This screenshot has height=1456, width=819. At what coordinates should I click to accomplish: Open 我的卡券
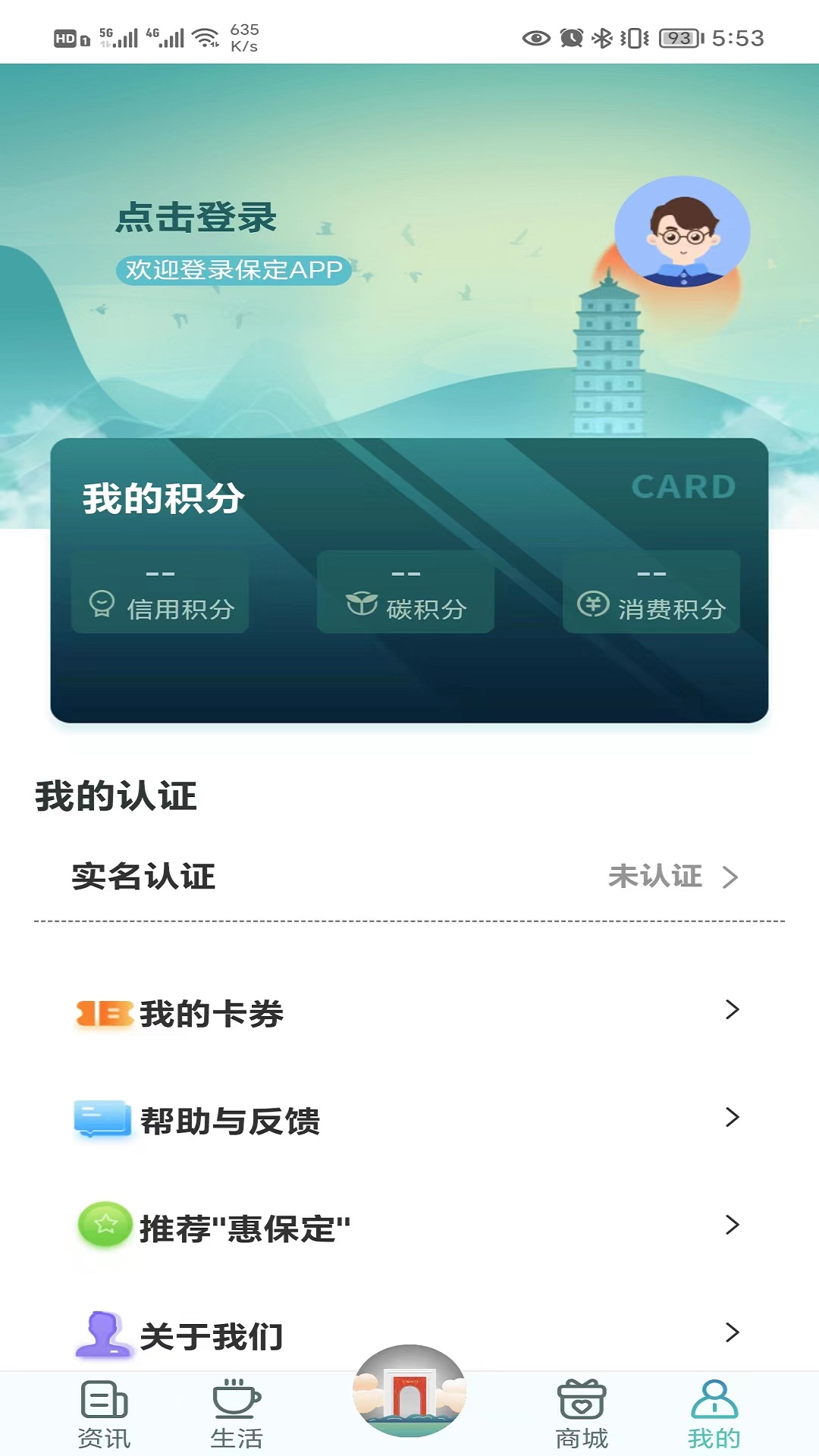tap(409, 1012)
